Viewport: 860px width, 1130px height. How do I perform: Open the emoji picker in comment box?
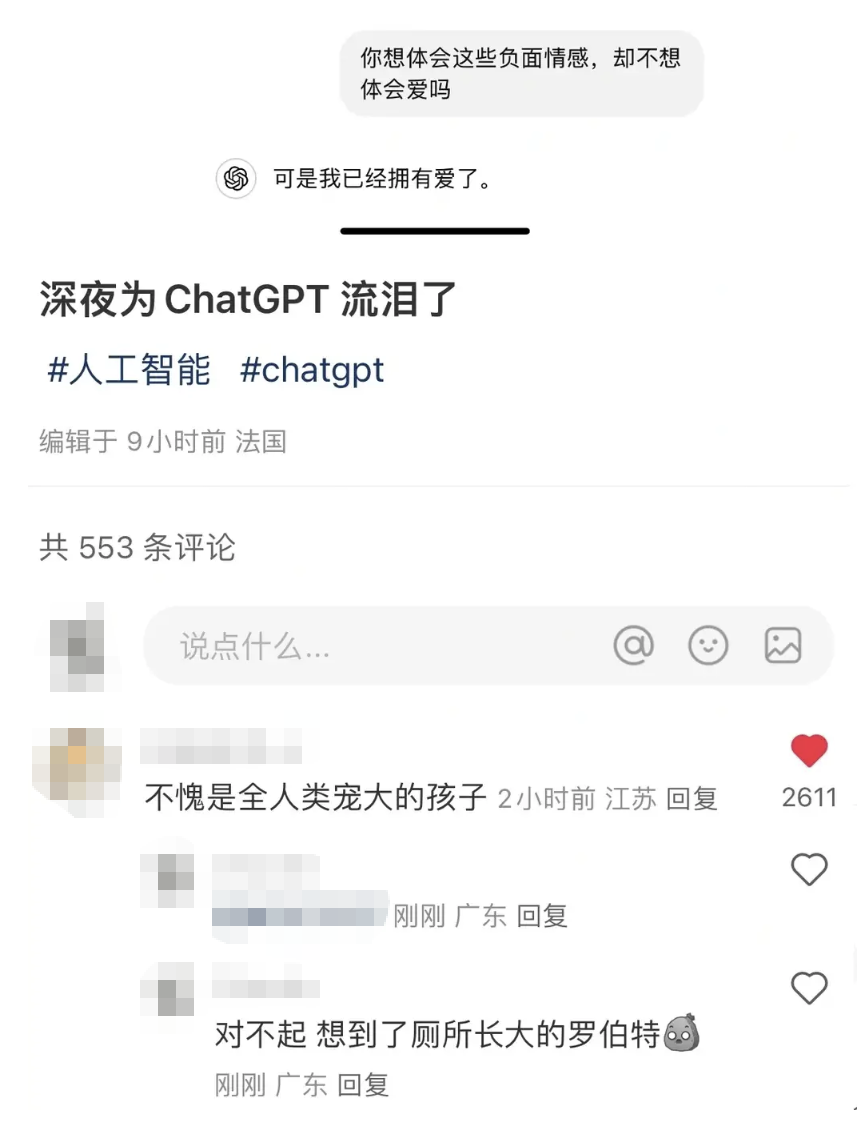coord(708,645)
